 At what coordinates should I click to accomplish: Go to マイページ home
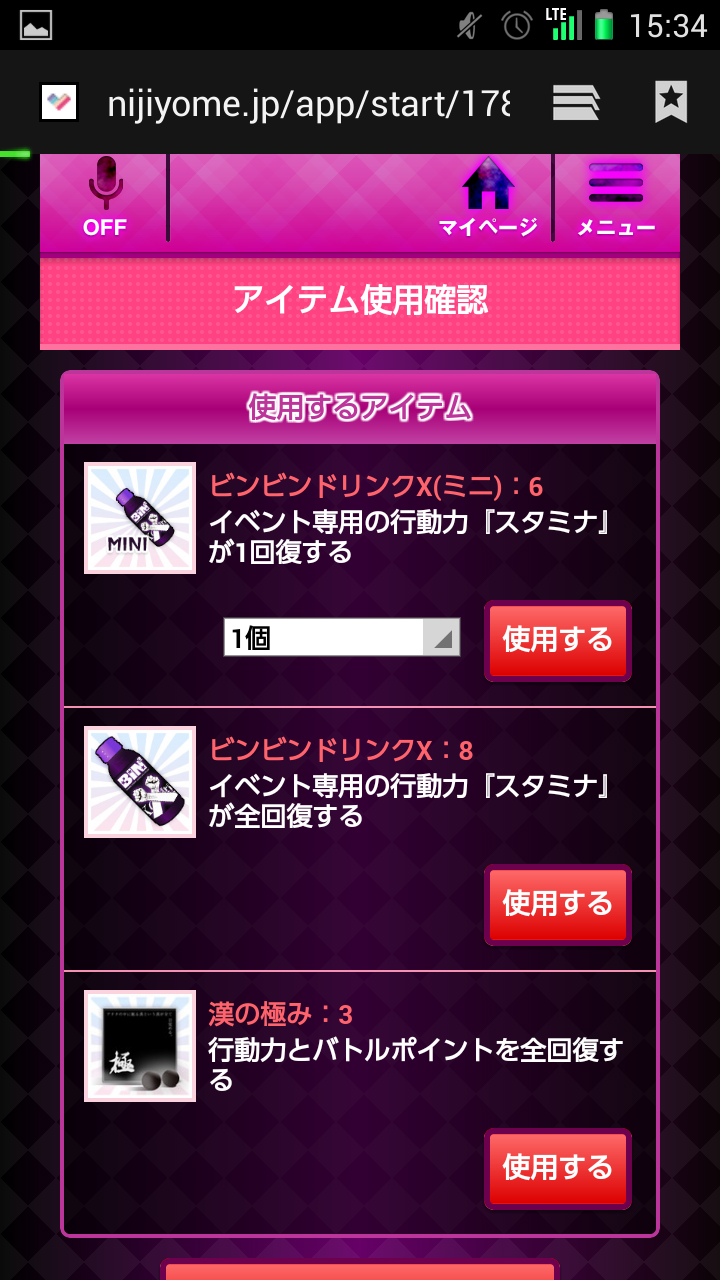click(x=488, y=198)
